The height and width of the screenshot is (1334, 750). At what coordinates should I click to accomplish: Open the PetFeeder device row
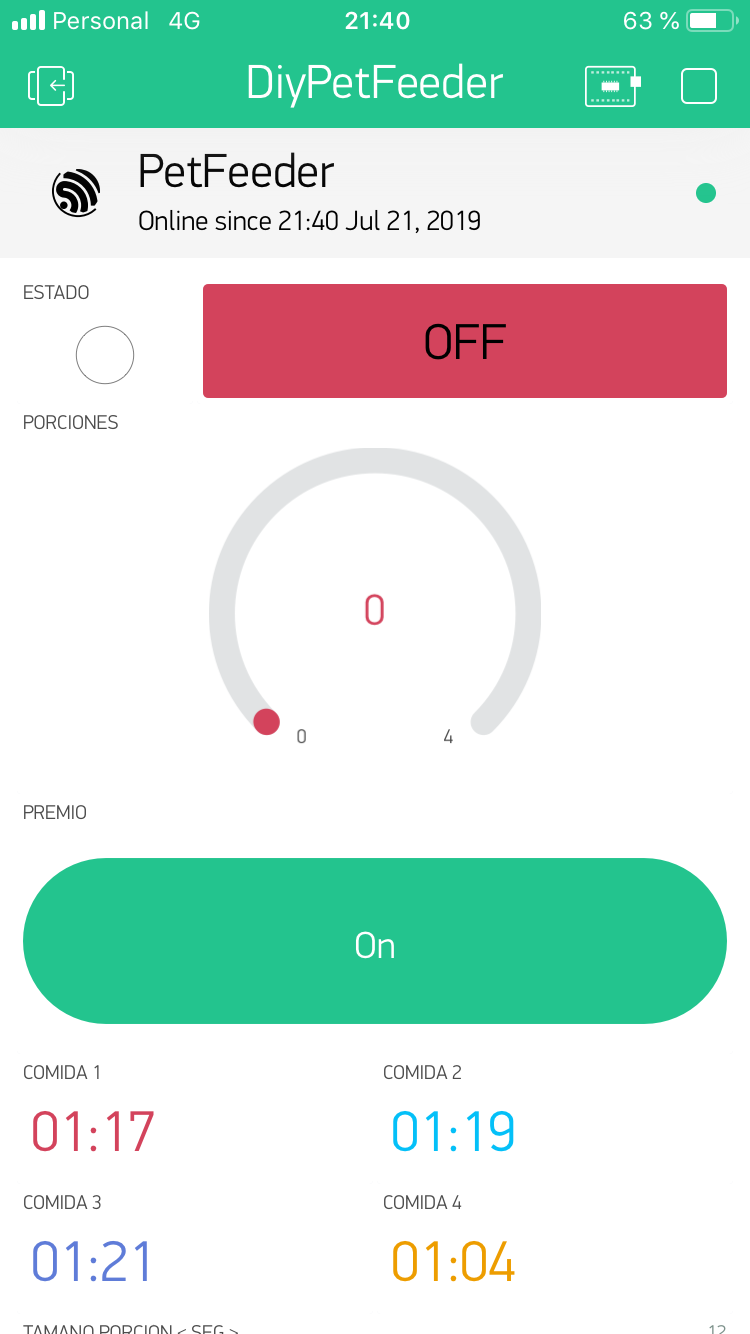pyautogui.click(x=375, y=192)
